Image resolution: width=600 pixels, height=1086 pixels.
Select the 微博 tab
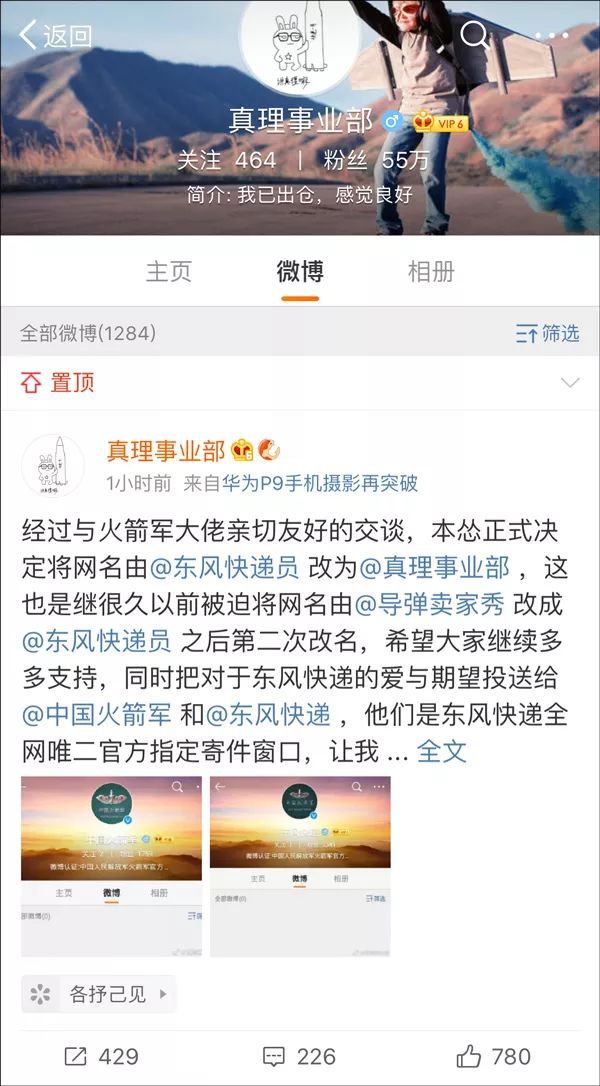tap(300, 272)
